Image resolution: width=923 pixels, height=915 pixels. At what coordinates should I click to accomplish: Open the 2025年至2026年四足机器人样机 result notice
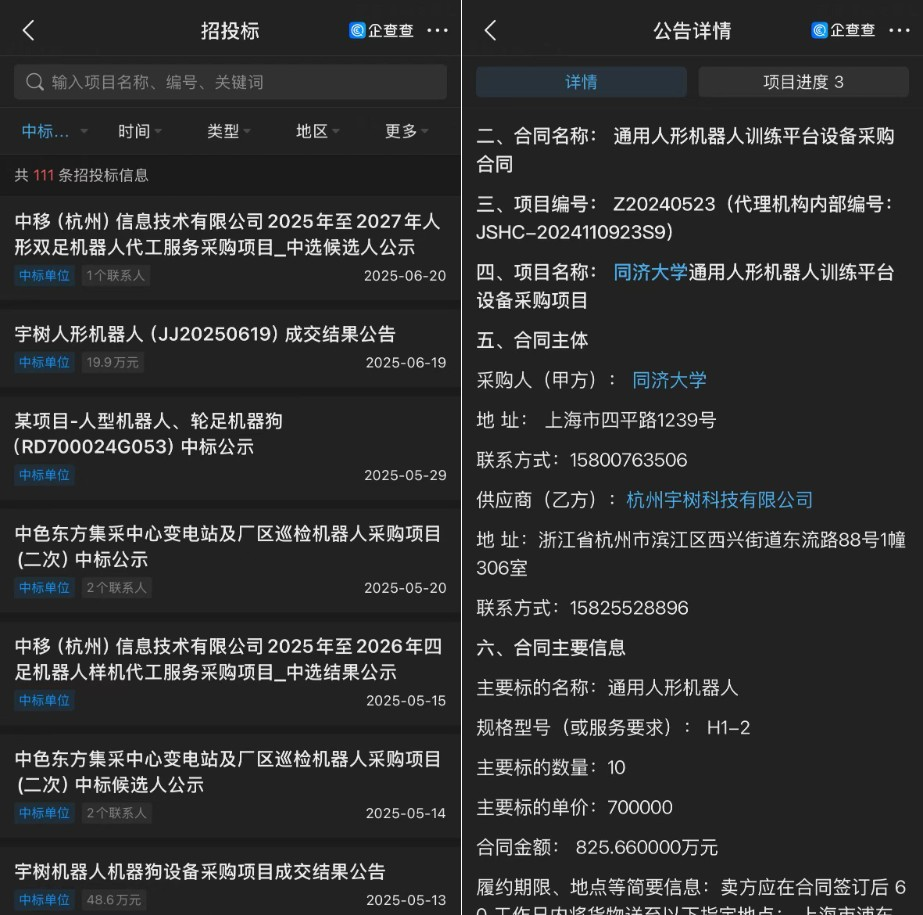pos(228,659)
